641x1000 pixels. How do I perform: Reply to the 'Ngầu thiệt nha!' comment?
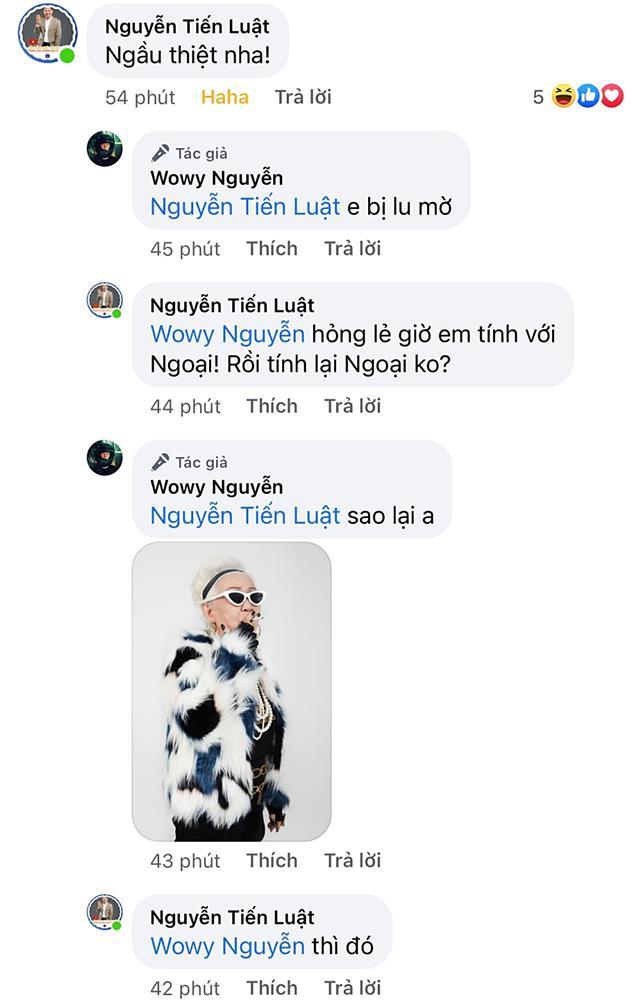tap(303, 97)
